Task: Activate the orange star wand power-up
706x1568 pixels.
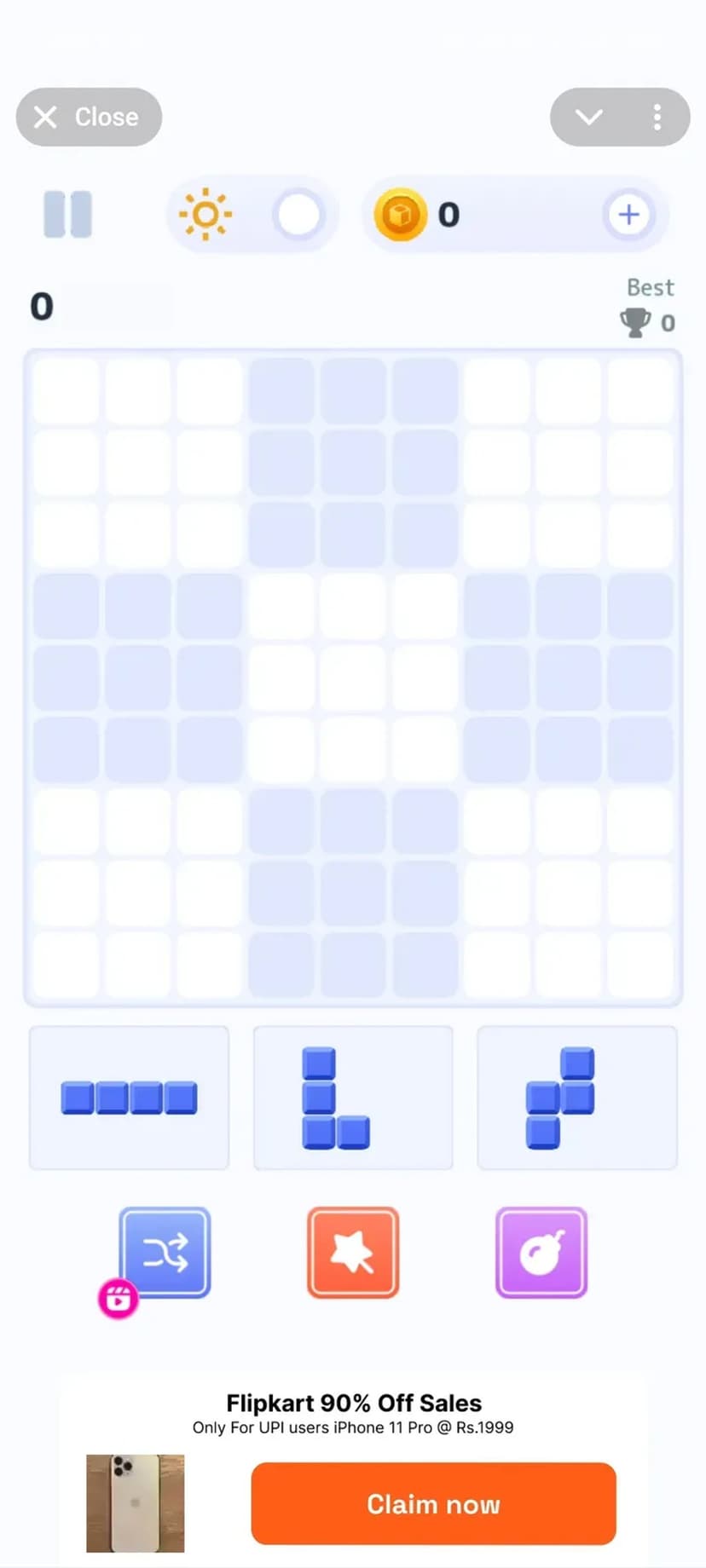Action: pyautogui.click(x=353, y=1252)
